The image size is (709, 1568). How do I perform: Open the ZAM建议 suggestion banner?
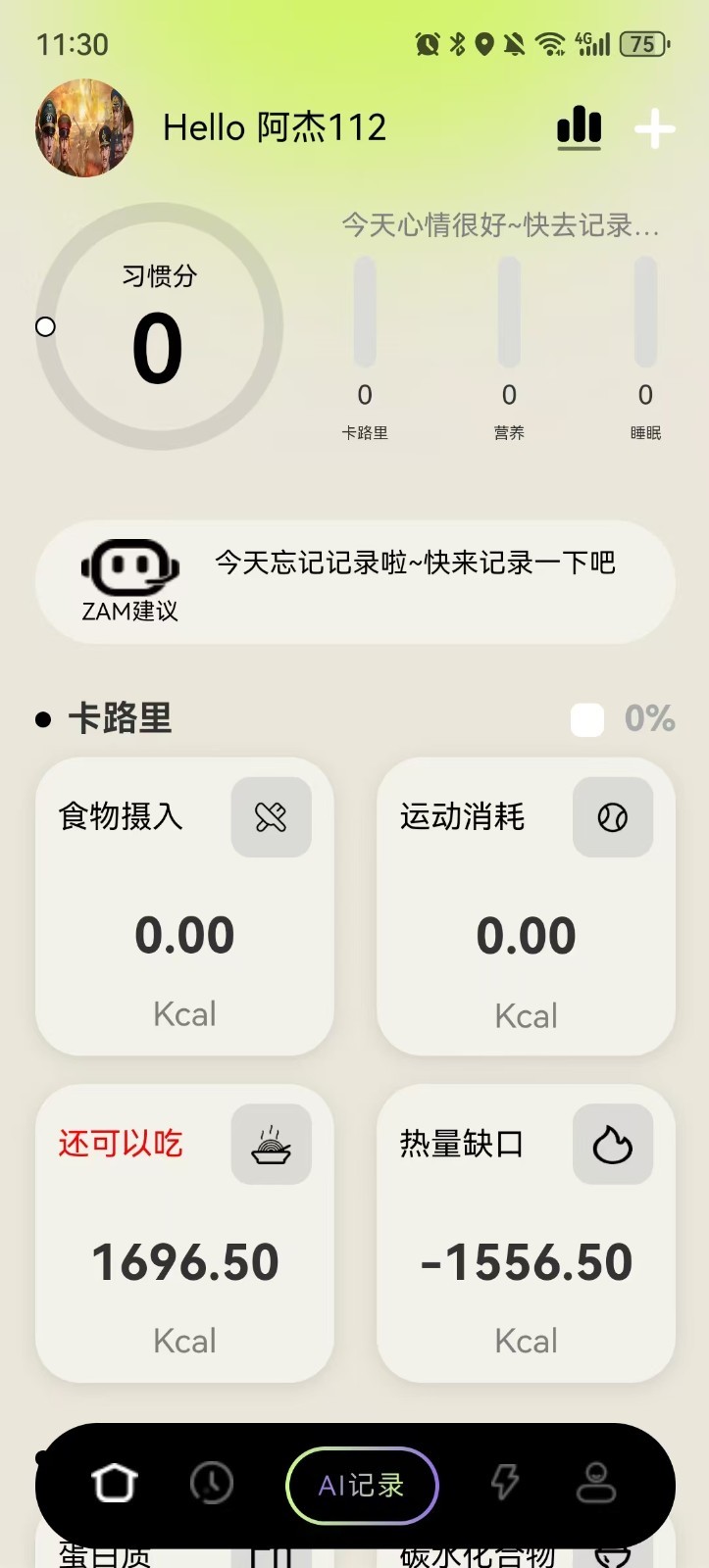pyautogui.click(x=355, y=582)
